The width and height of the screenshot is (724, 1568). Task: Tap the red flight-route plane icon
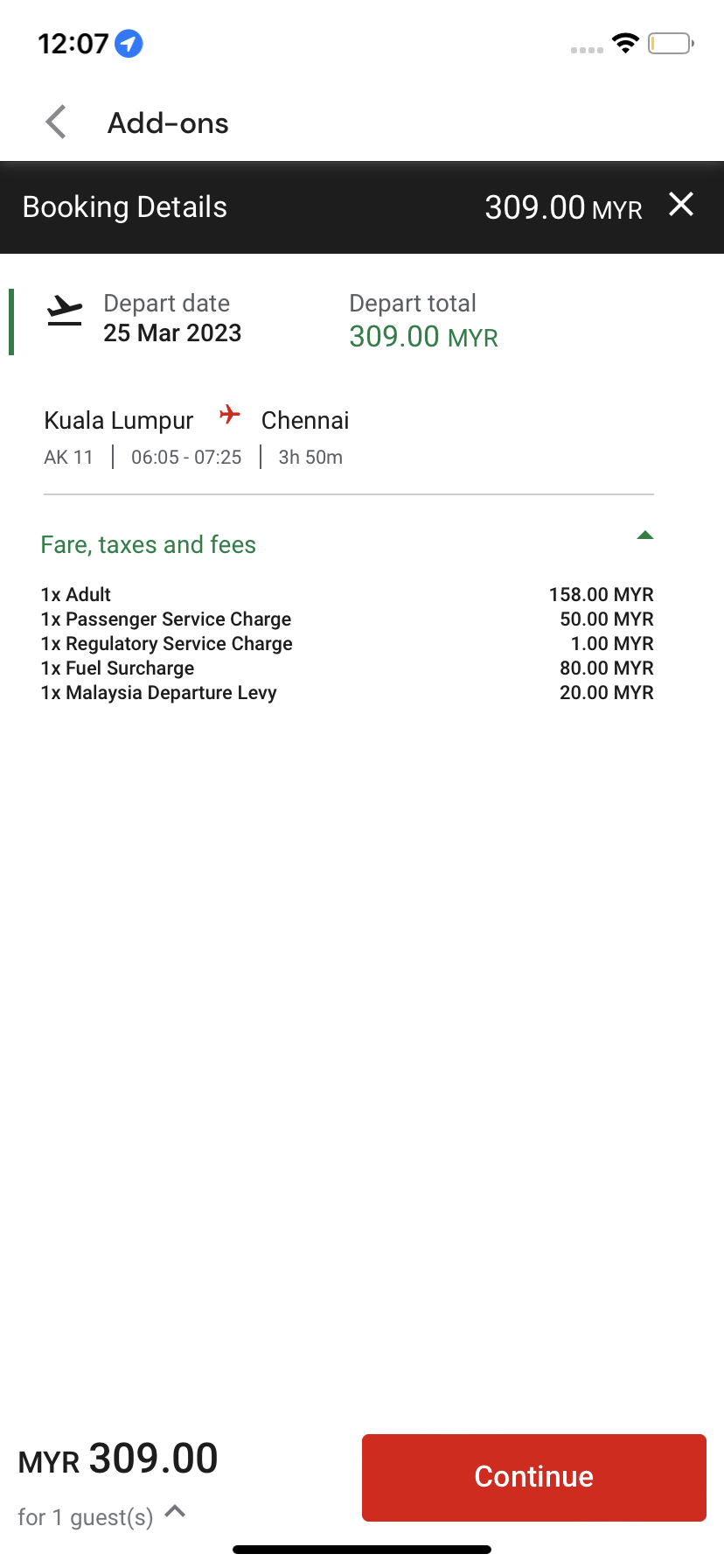click(x=228, y=416)
